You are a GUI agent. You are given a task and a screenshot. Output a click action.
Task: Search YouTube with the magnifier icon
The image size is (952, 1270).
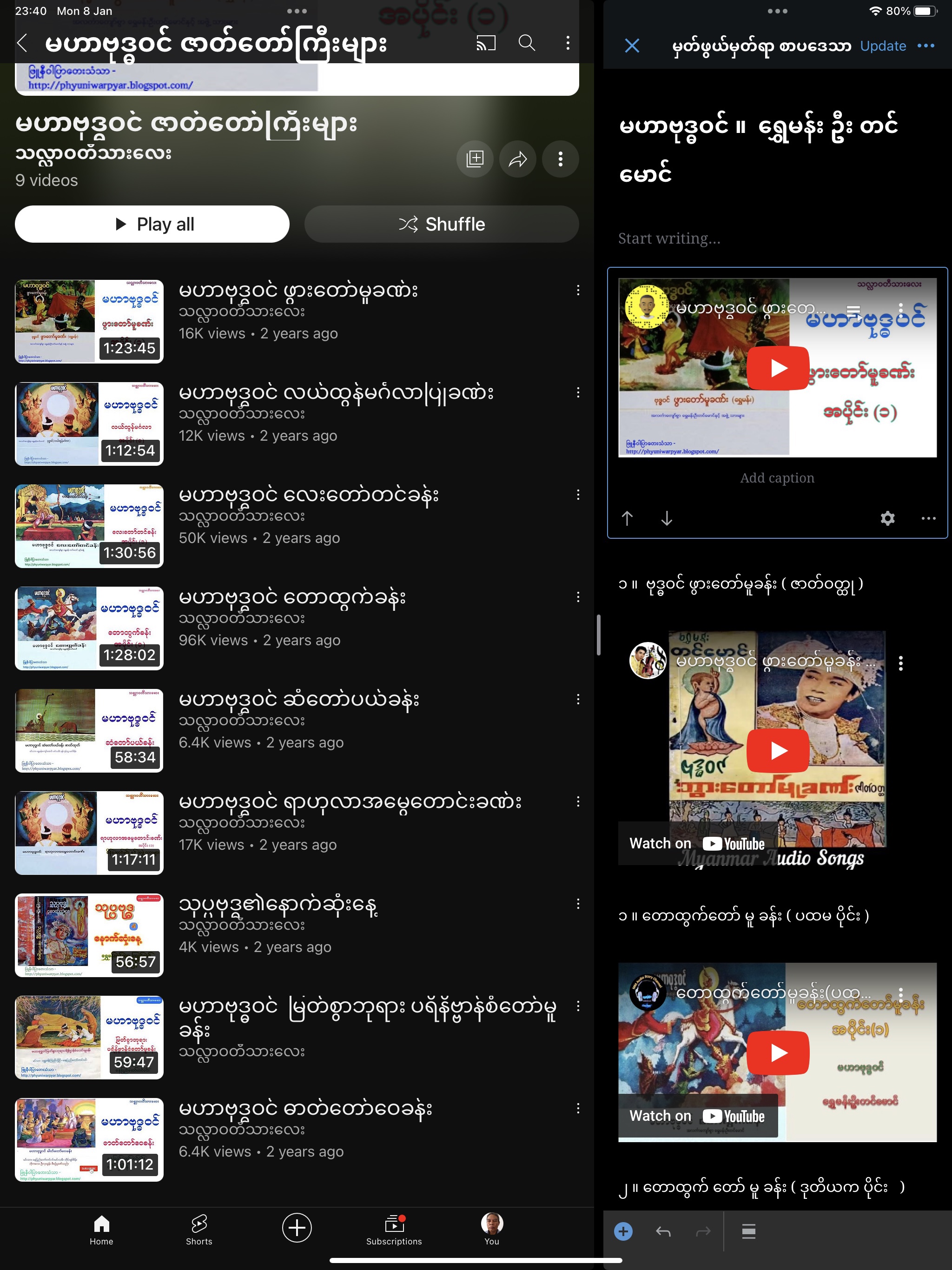click(x=527, y=43)
